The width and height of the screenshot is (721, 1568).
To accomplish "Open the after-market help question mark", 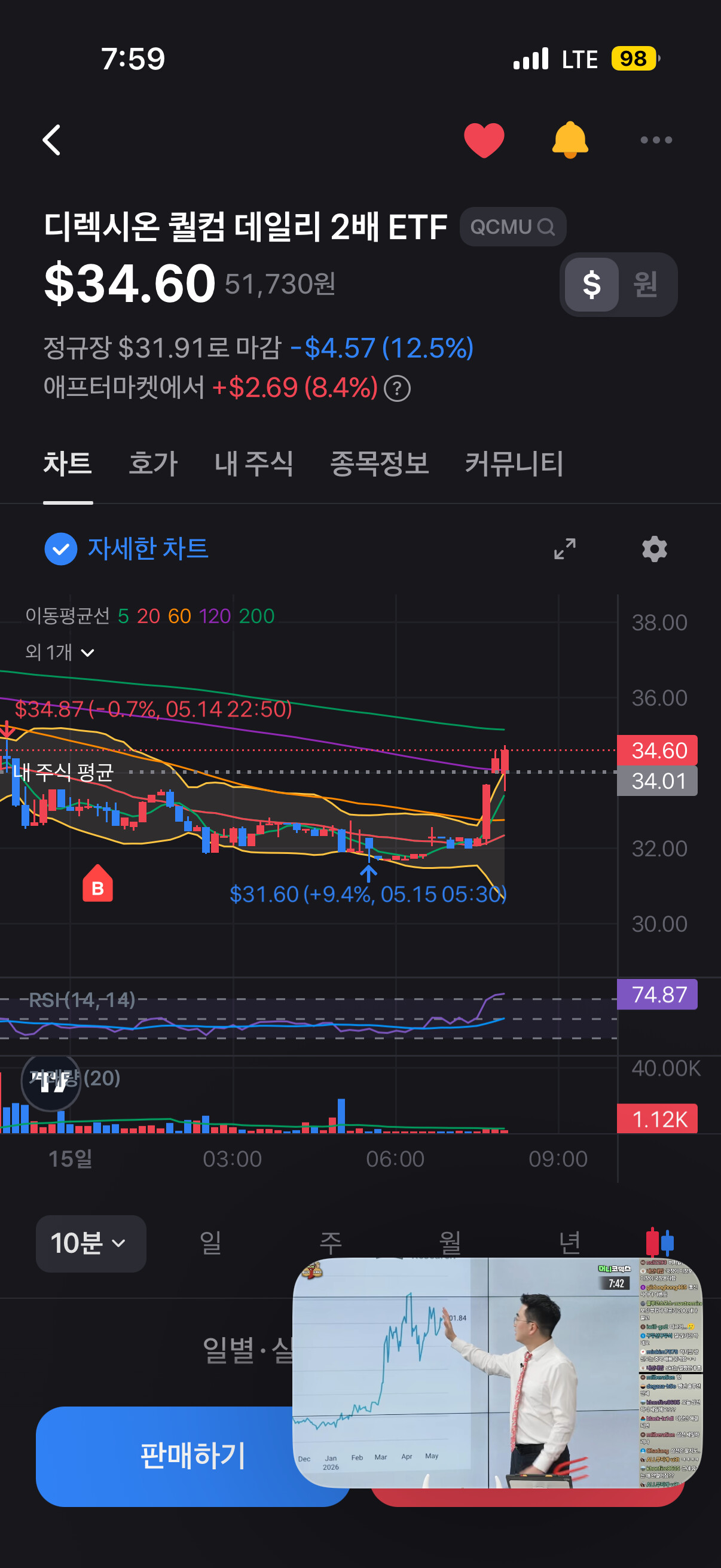I will pyautogui.click(x=398, y=388).
